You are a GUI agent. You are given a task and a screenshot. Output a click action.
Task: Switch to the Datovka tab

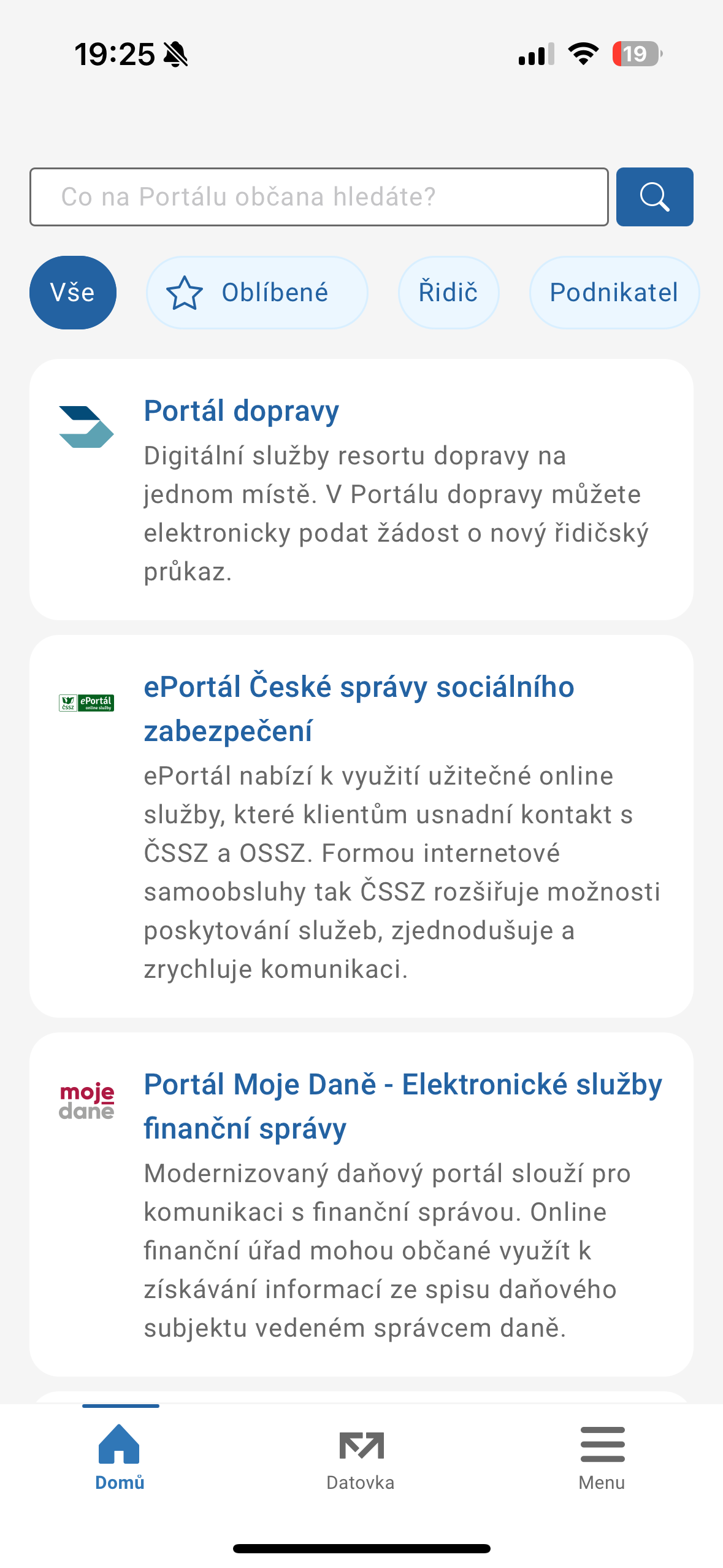361,1458
